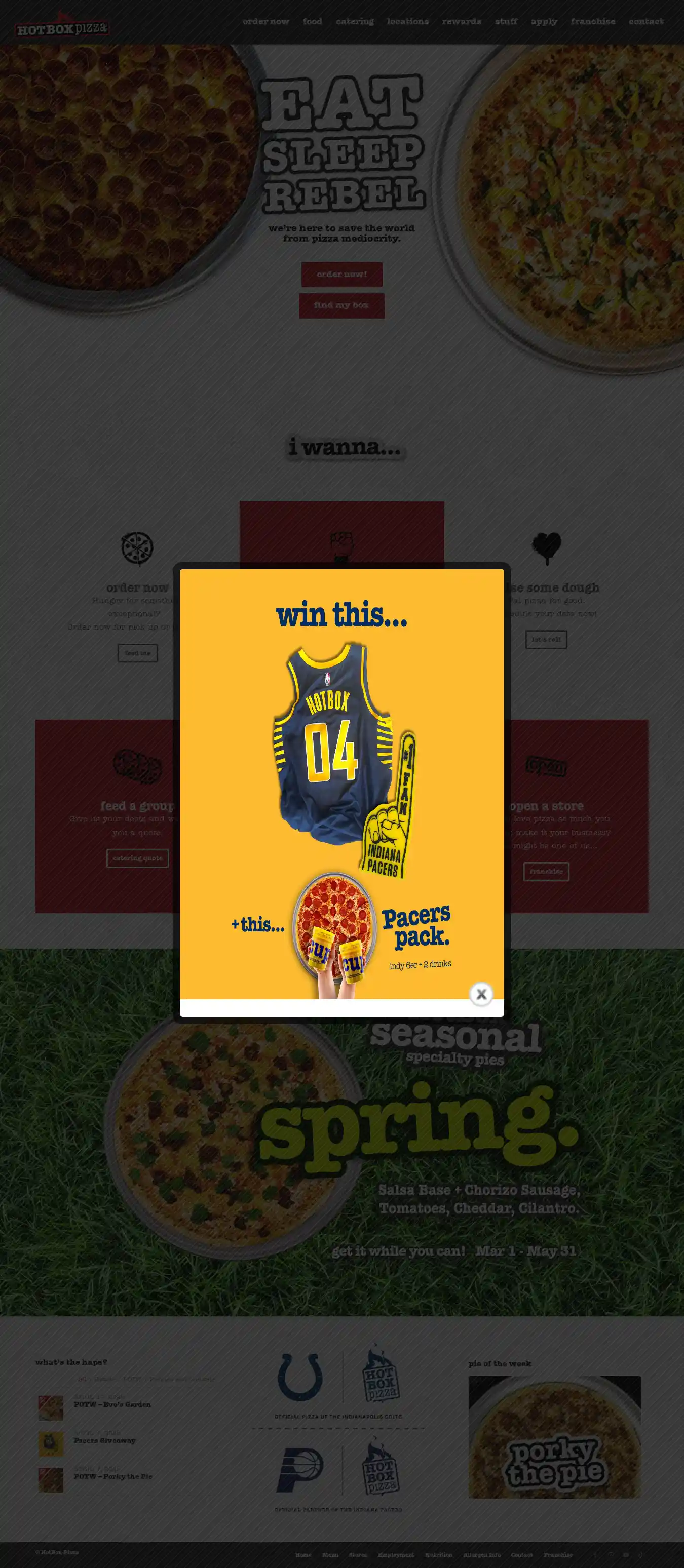Open franchise in top navigation

click(x=593, y=21)
